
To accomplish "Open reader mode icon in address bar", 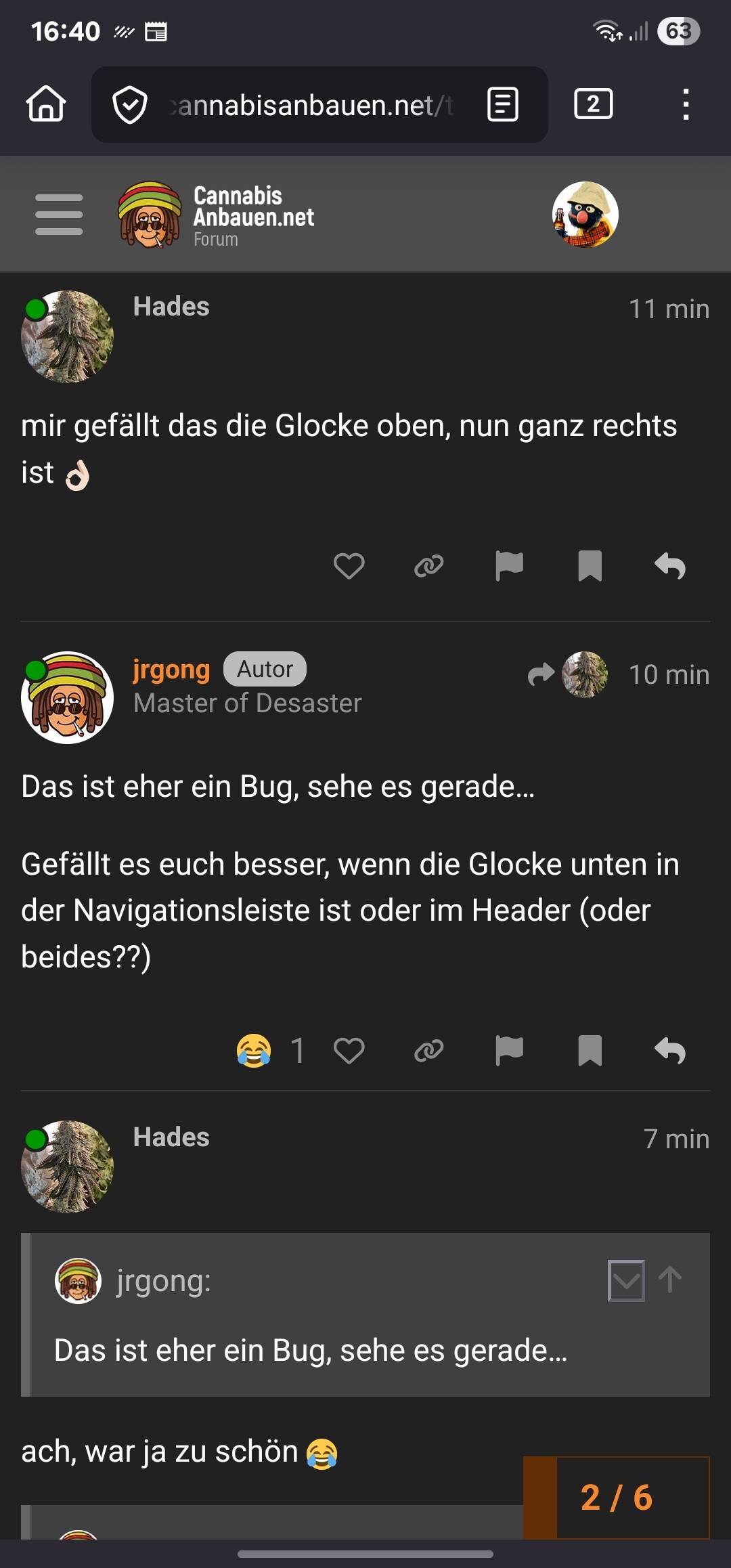I will pos(502,105).
